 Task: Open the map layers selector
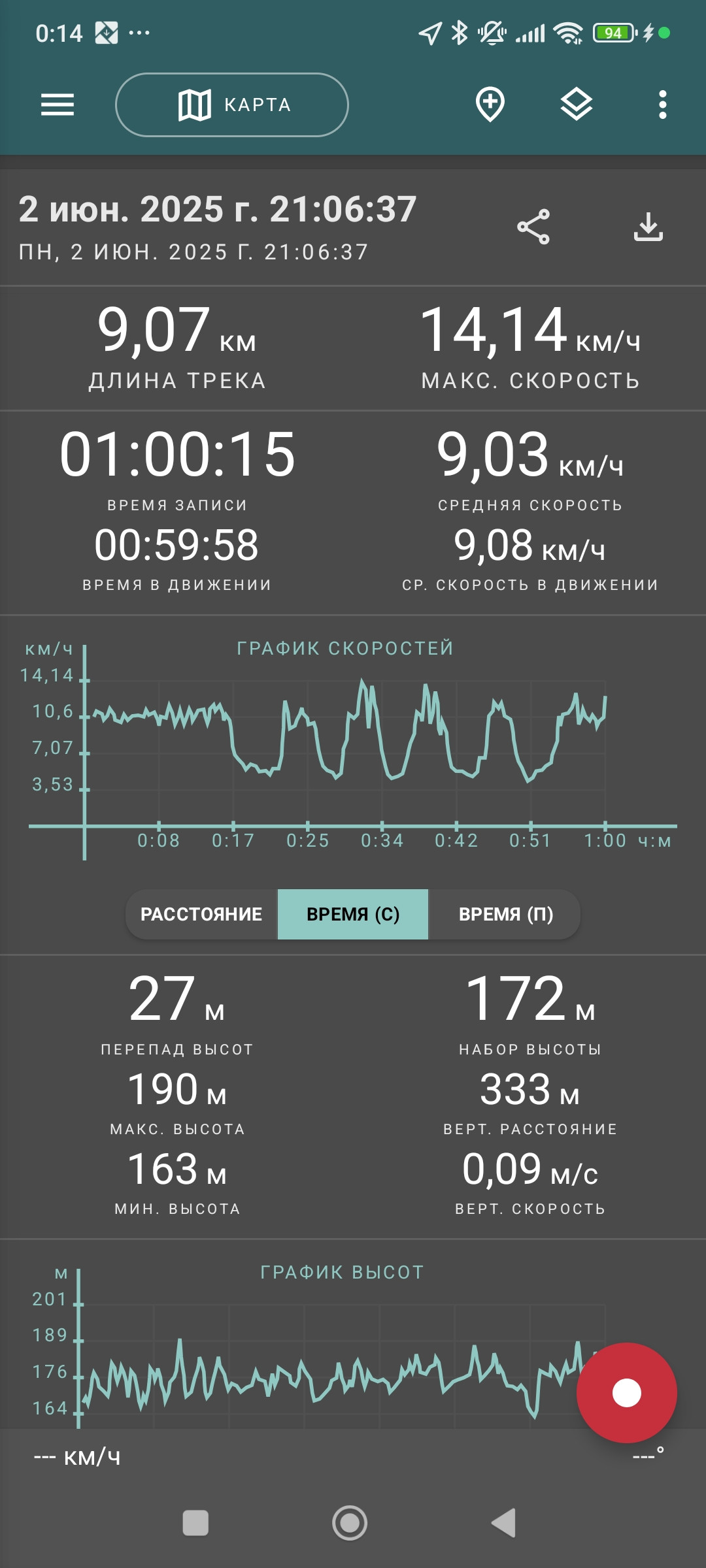577,105
